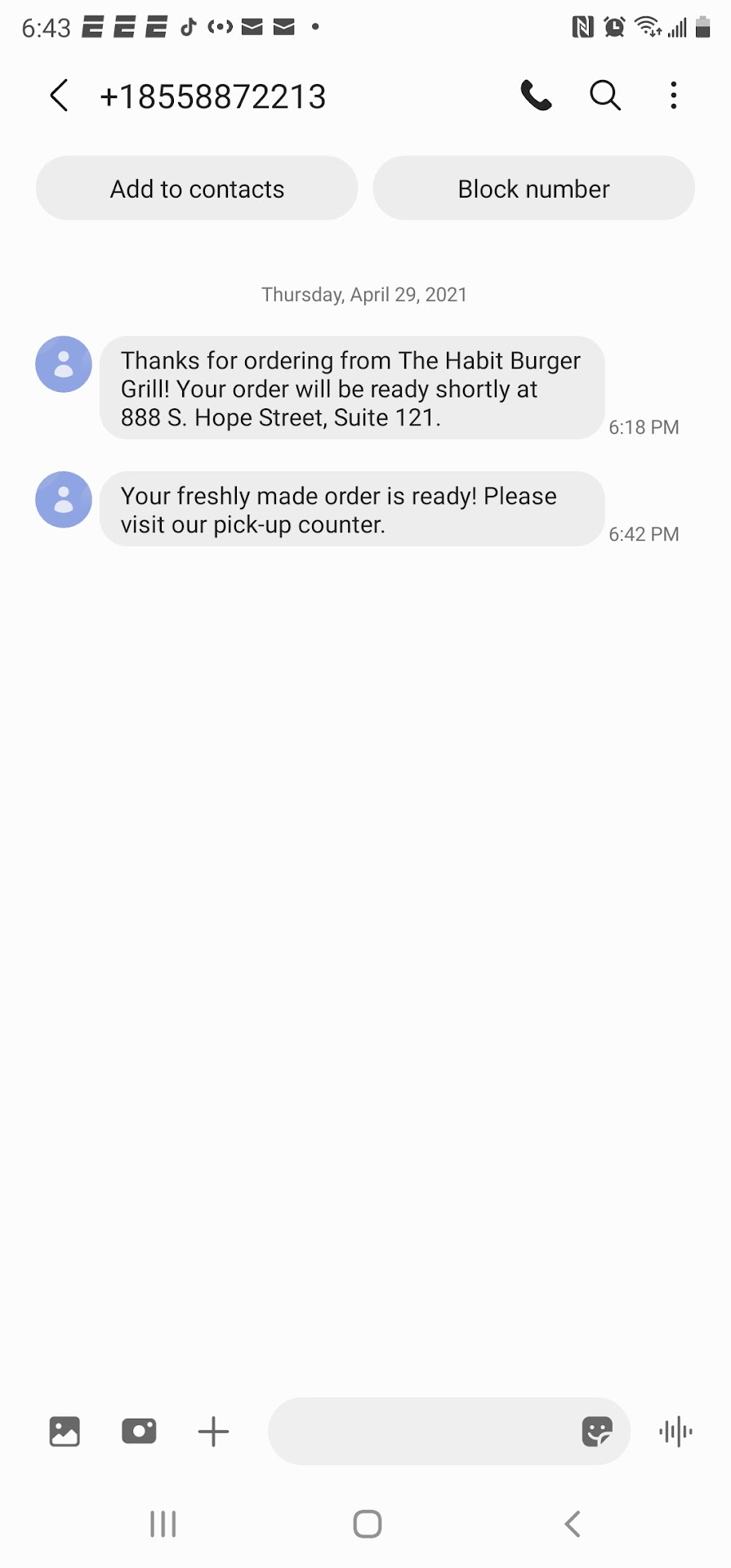Show recent apps
Image resolution: width=731 pixels, height=1568 pixels.
click(x=163, y=1524)
